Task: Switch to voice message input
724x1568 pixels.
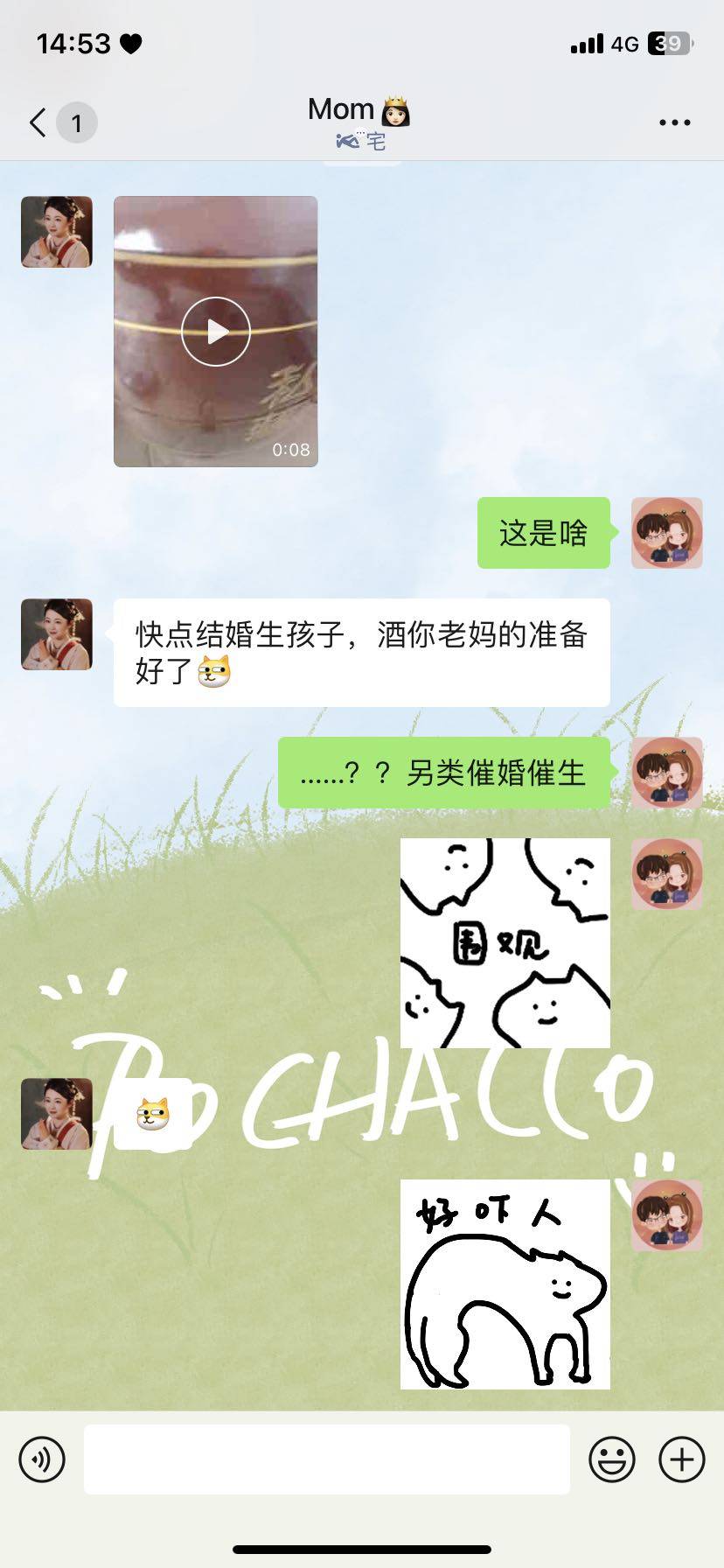Action: click(x=42, y=1459)
